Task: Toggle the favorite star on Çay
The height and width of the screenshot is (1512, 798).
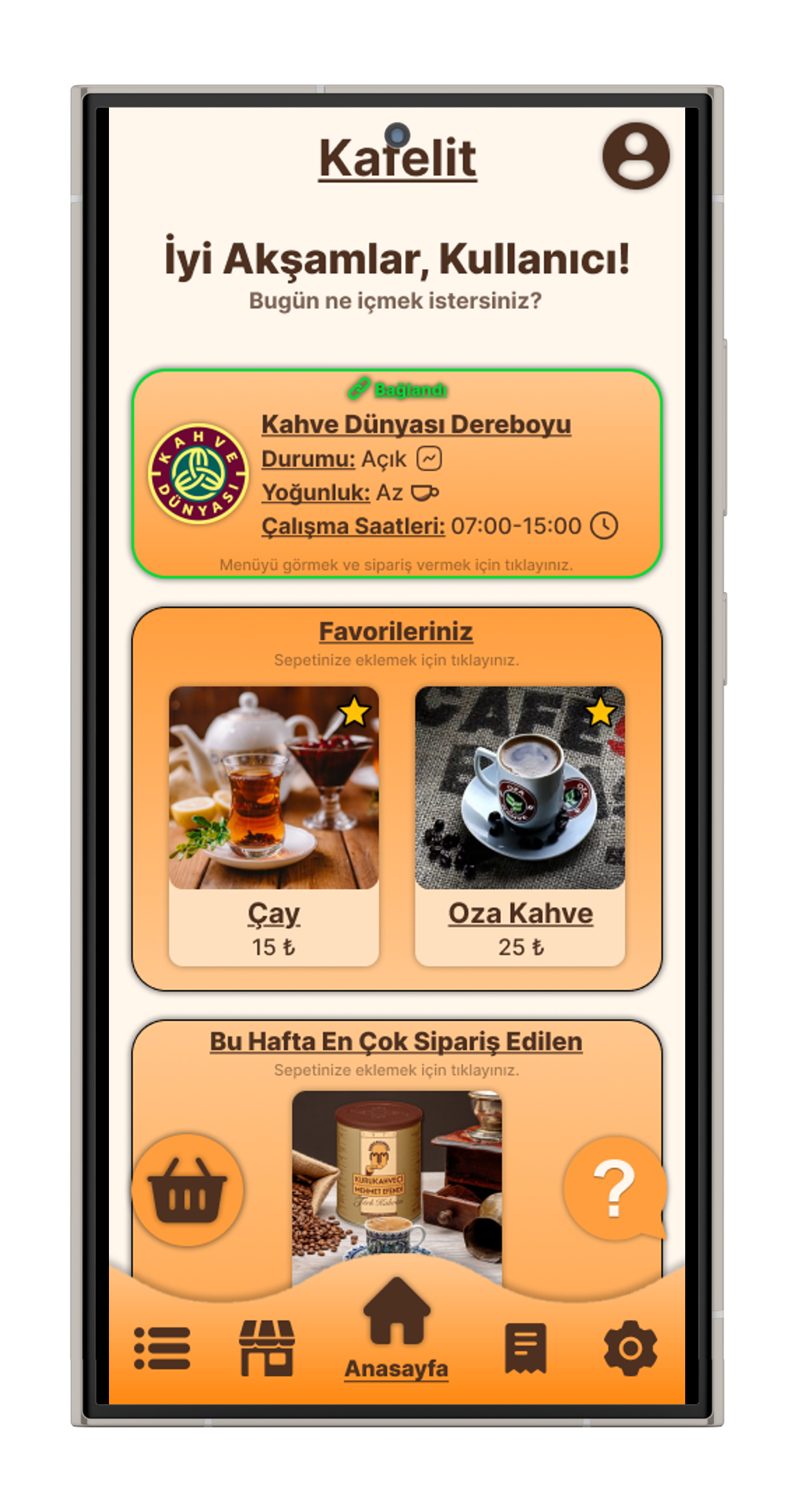Action: [354, 711]
